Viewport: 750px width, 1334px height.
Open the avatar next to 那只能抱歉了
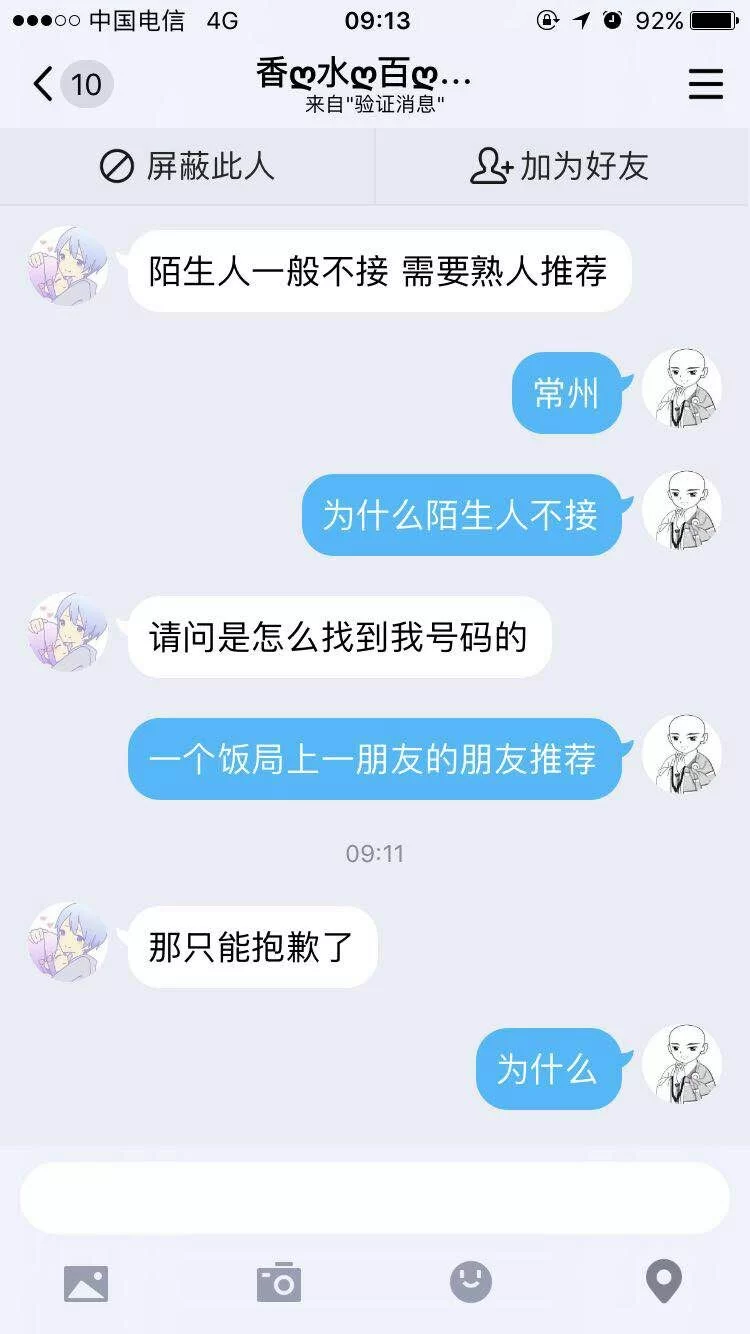(68, 942)
